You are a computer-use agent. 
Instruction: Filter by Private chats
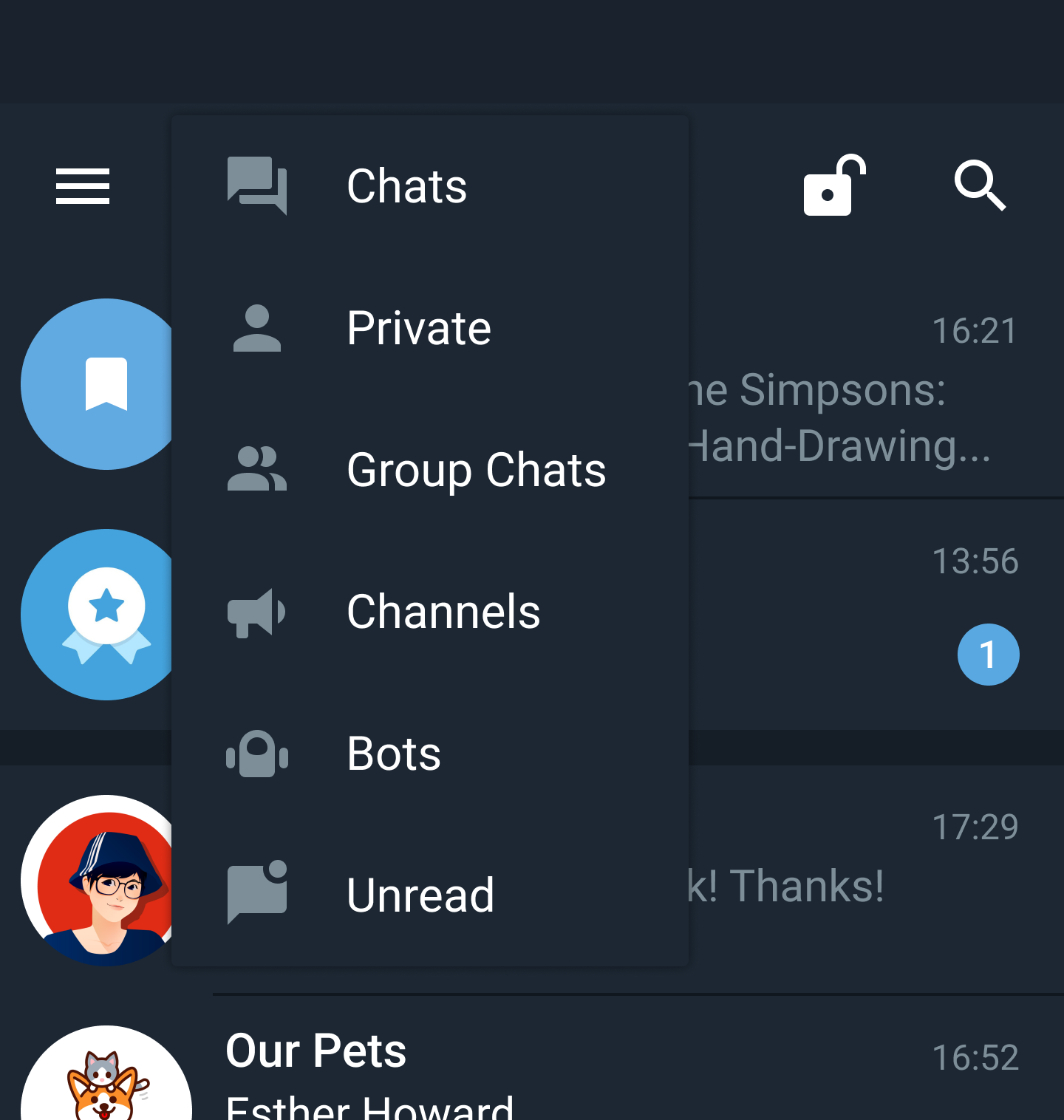[x=430, y=328]
